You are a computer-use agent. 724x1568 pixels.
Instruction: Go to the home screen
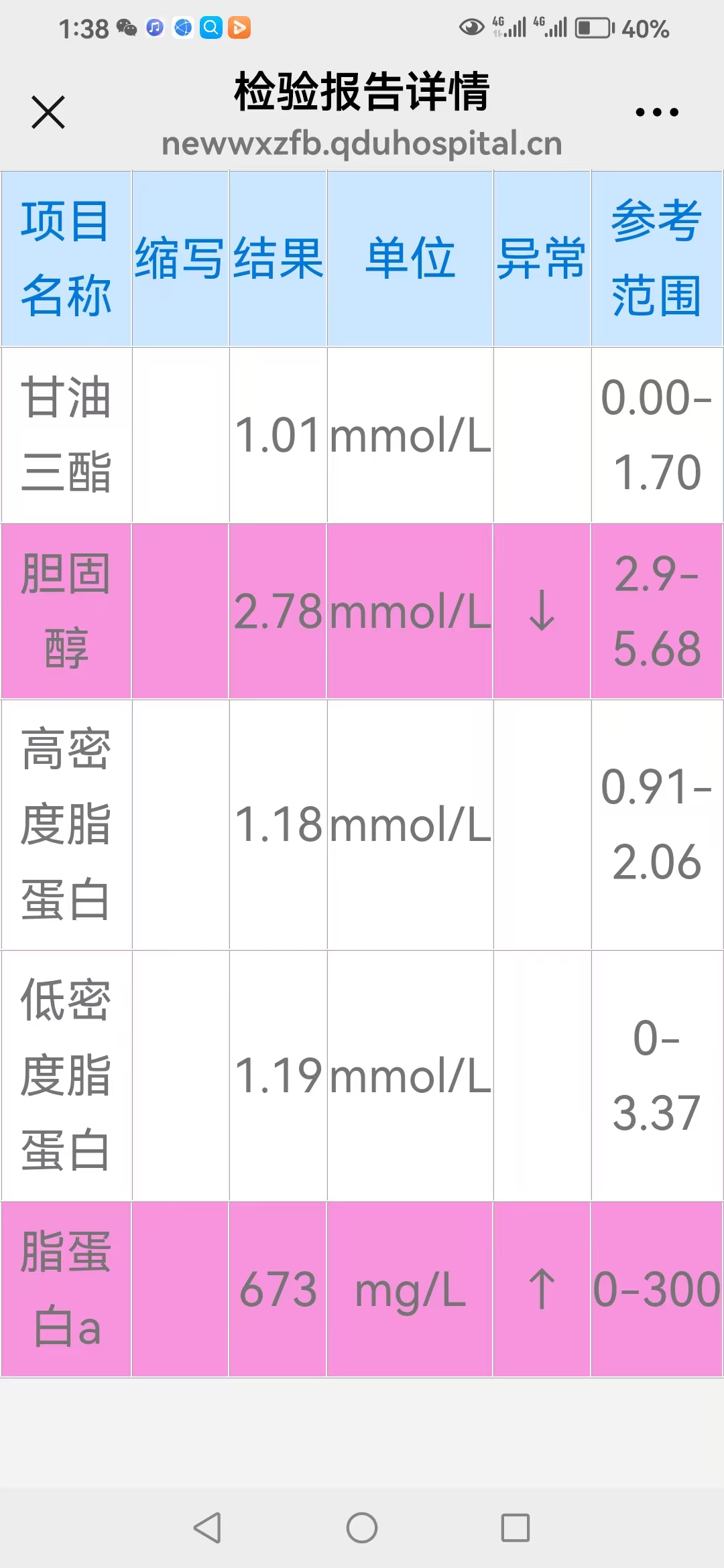tap(362, 1528)
